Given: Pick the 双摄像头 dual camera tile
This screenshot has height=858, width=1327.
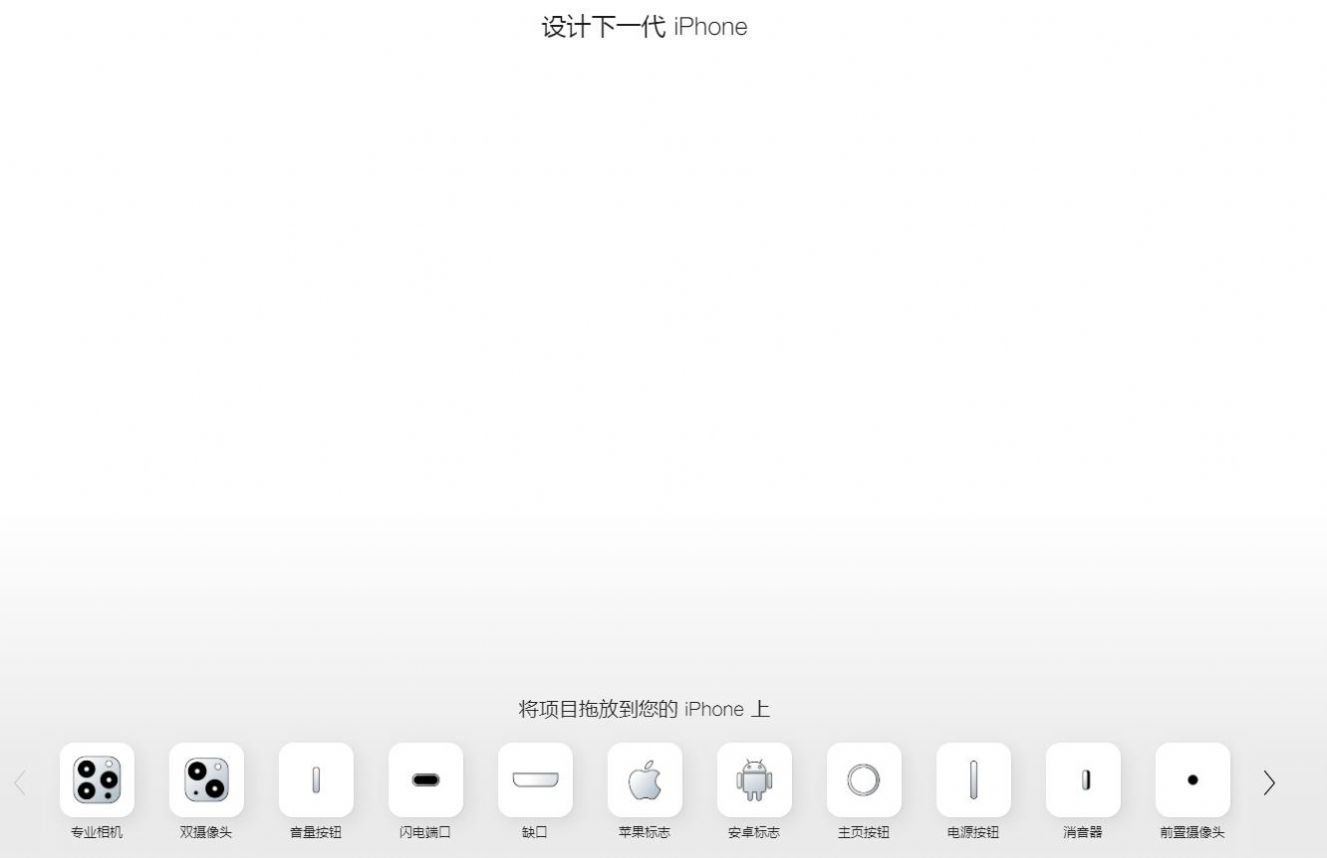Looking at the screenshot, I should click(206, 780).
